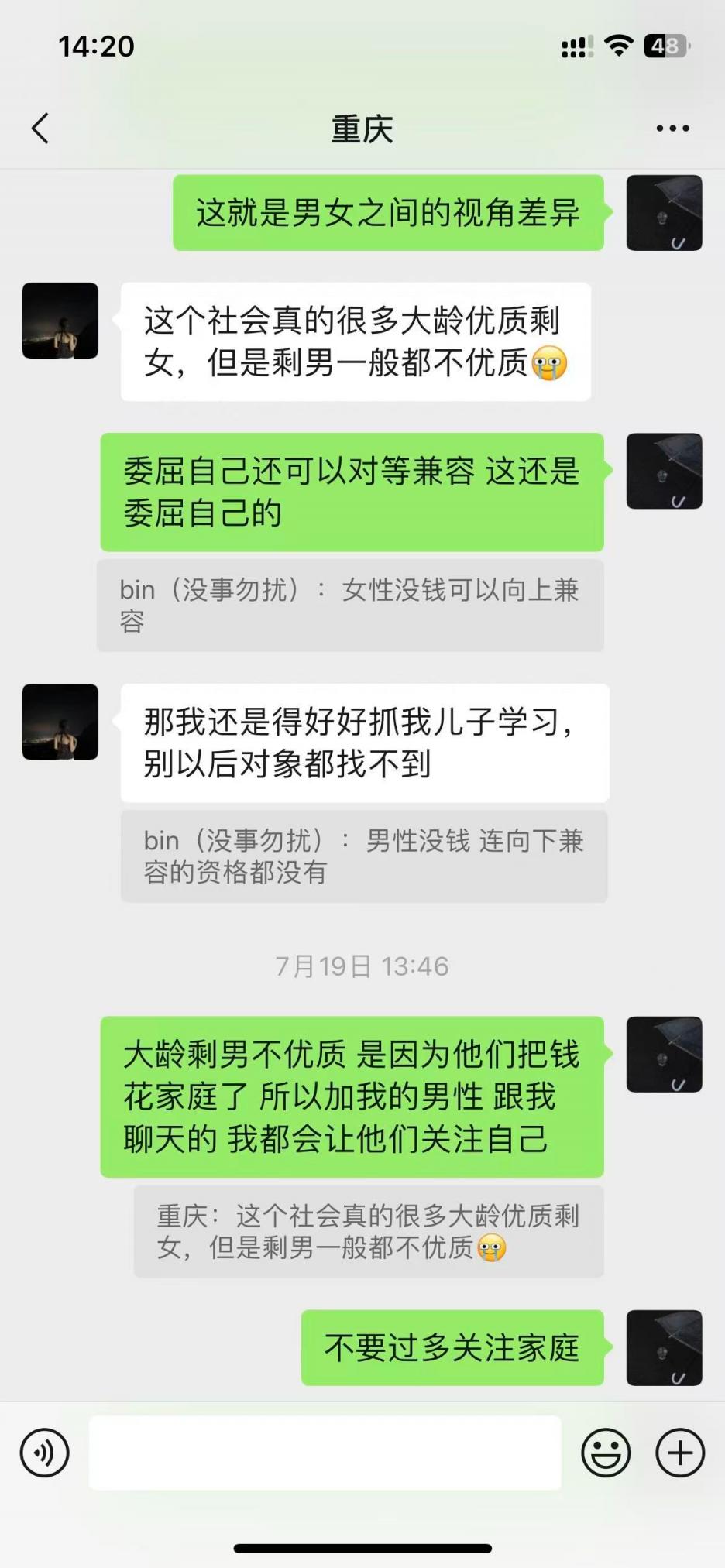Open the plus attachments menu
Screen dimensions: 725x1568
click(680, 1453)
